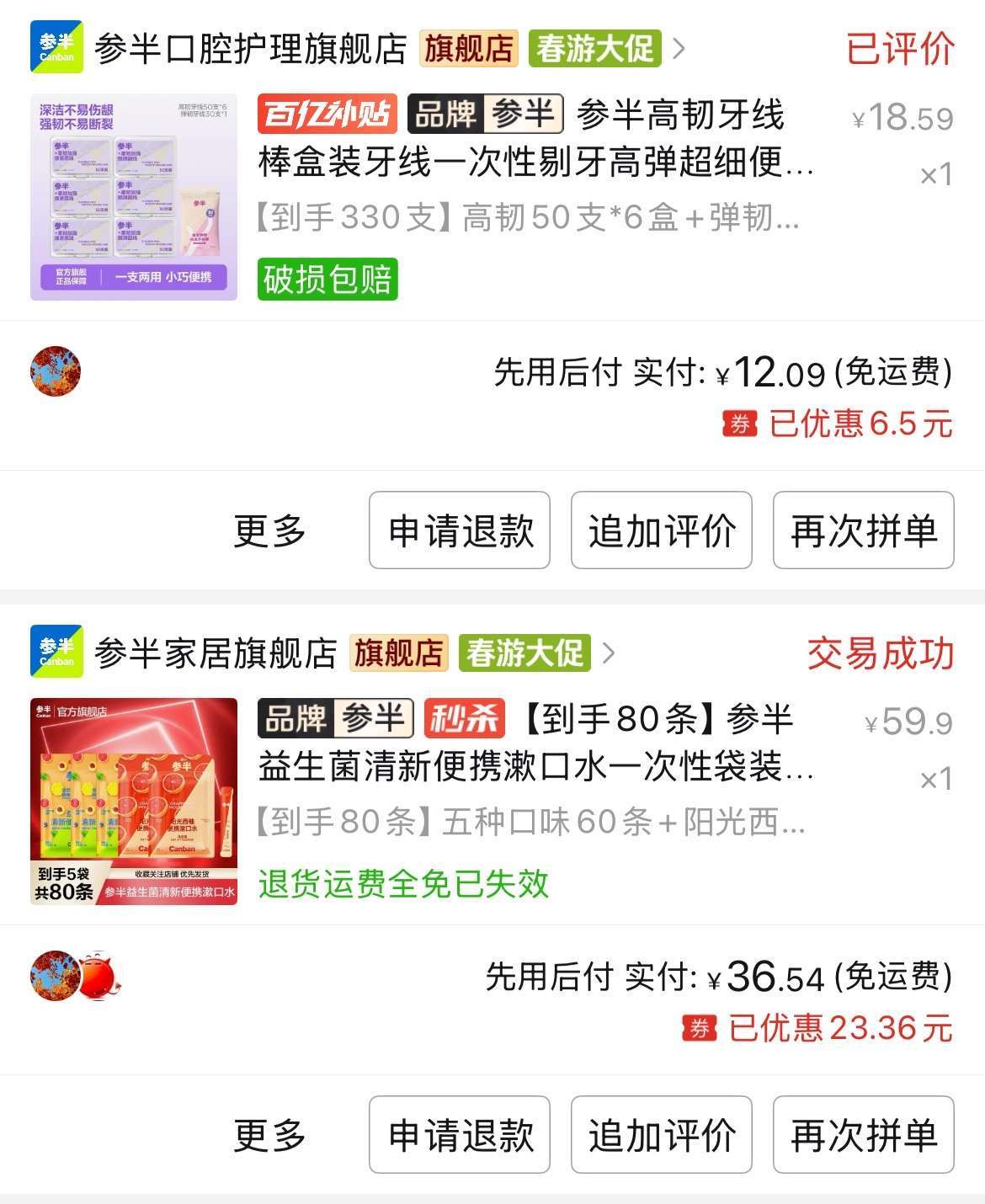Screen dimensions: 985x1204
Task: Open 参半家居旗舰店 store page
Action: click(216, 653)
